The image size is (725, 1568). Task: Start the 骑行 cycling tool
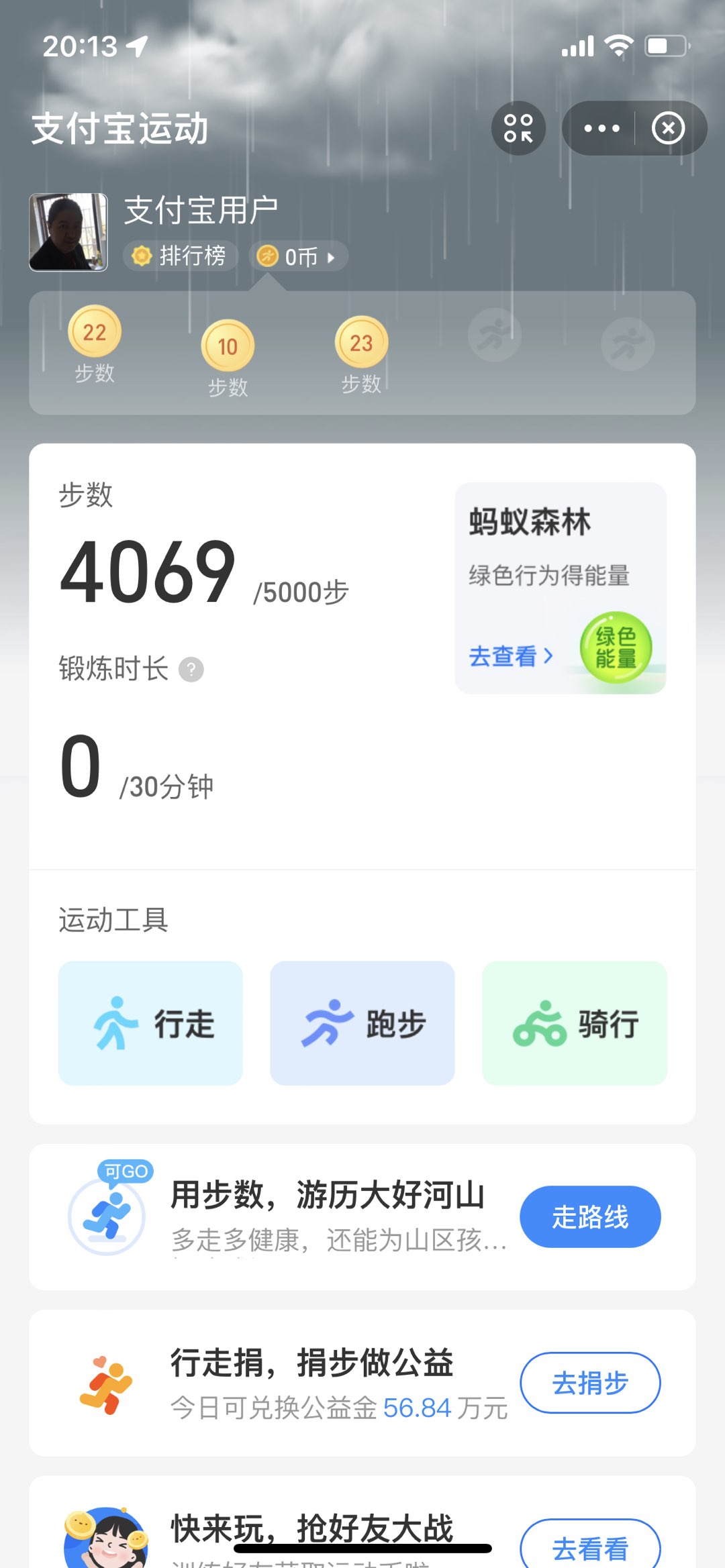click(x=575, y=1023)
